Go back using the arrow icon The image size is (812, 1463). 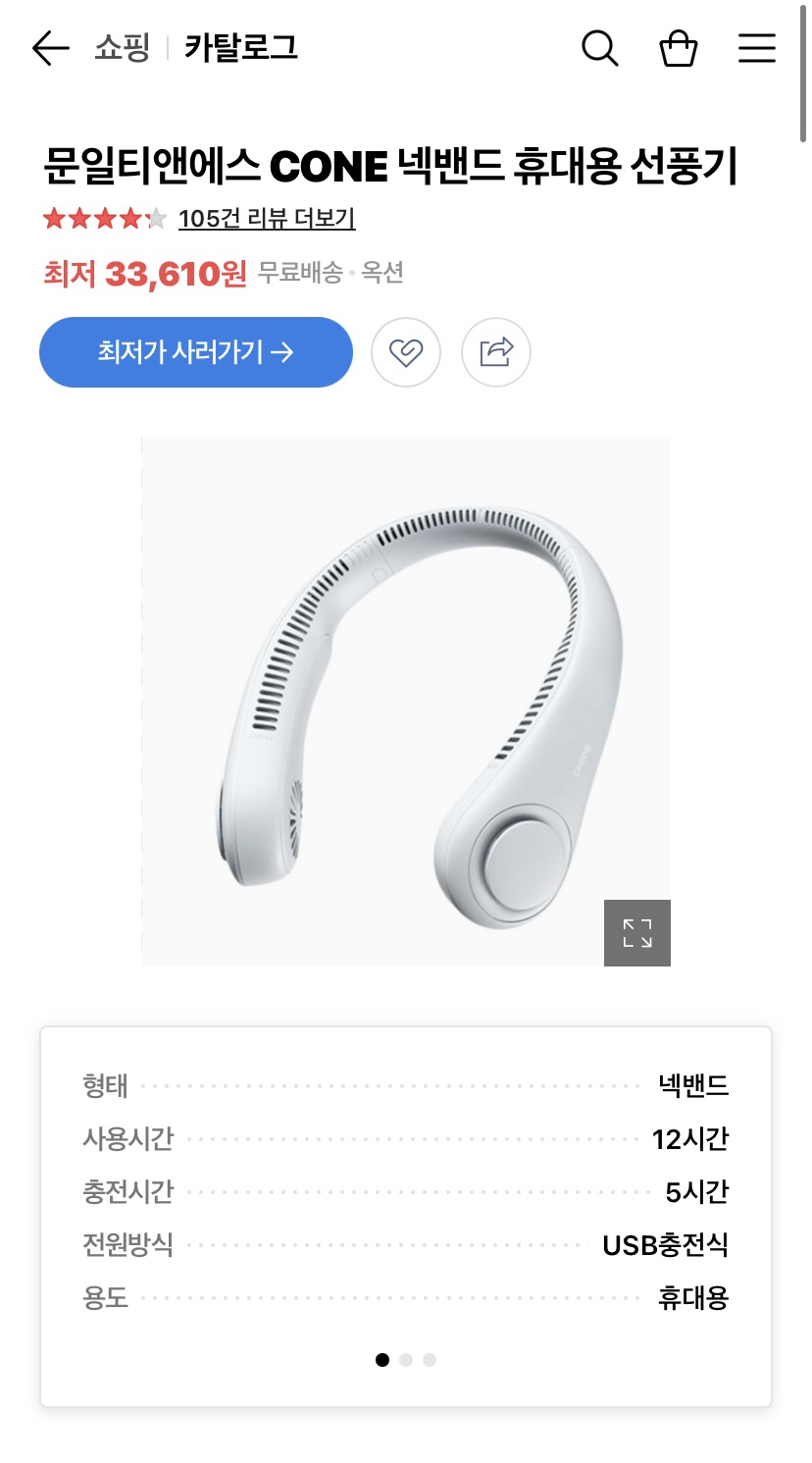(51, 48)
